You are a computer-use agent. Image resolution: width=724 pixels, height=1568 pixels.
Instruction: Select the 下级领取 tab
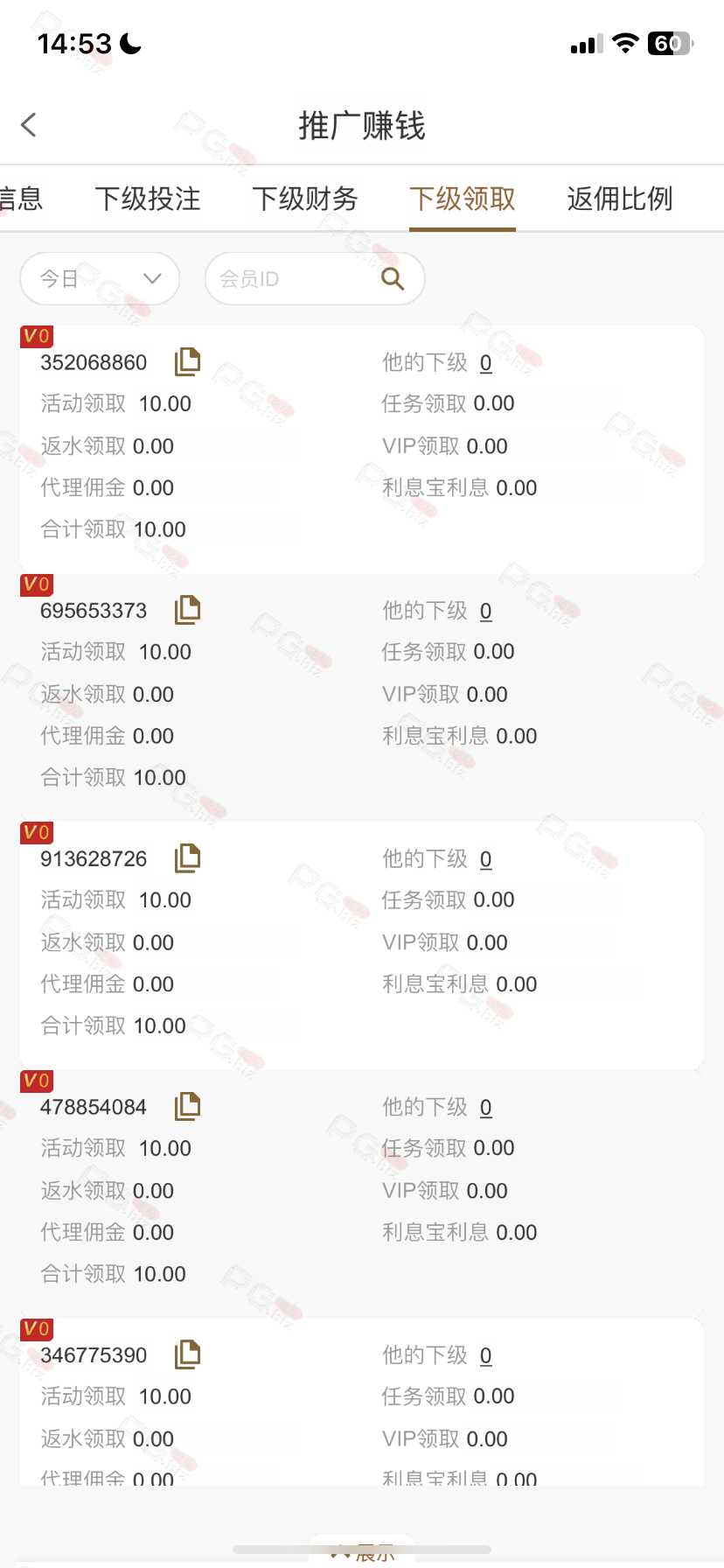click(x=463, y=199)
